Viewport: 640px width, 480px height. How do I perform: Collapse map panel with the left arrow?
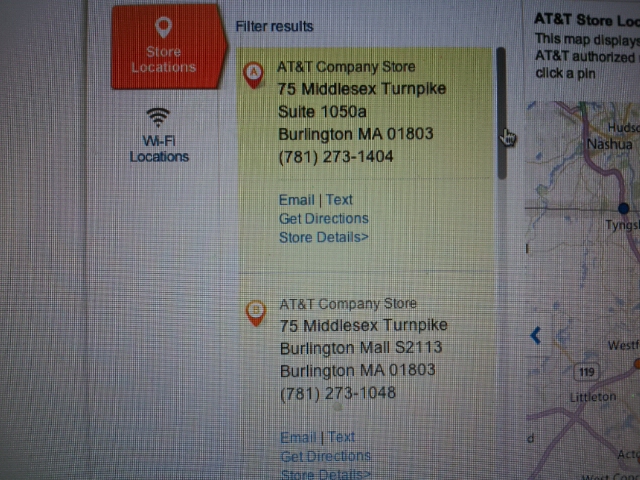pyautogui.click(x=535, y=336)
